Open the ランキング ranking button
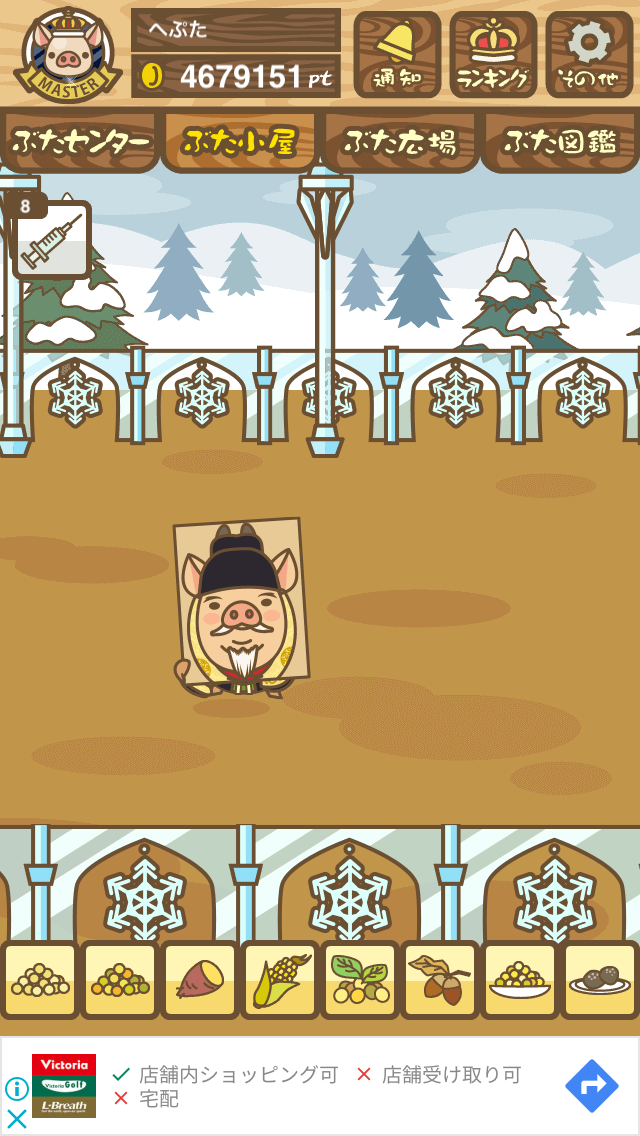 492,54
